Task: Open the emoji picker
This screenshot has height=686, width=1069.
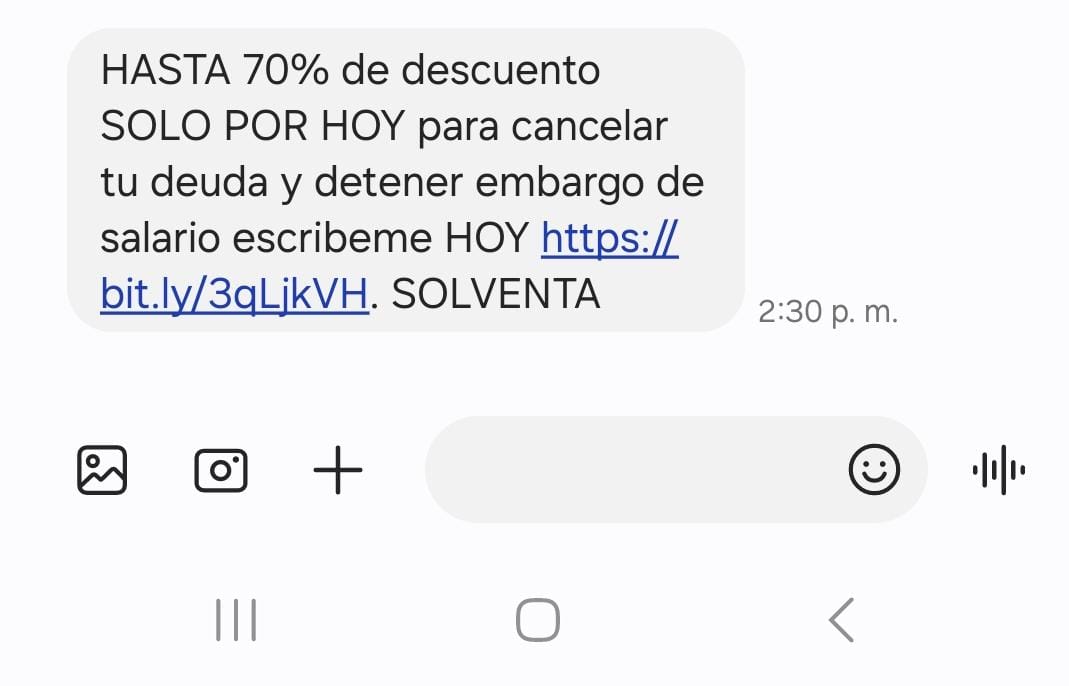Action: pos(874,469)
